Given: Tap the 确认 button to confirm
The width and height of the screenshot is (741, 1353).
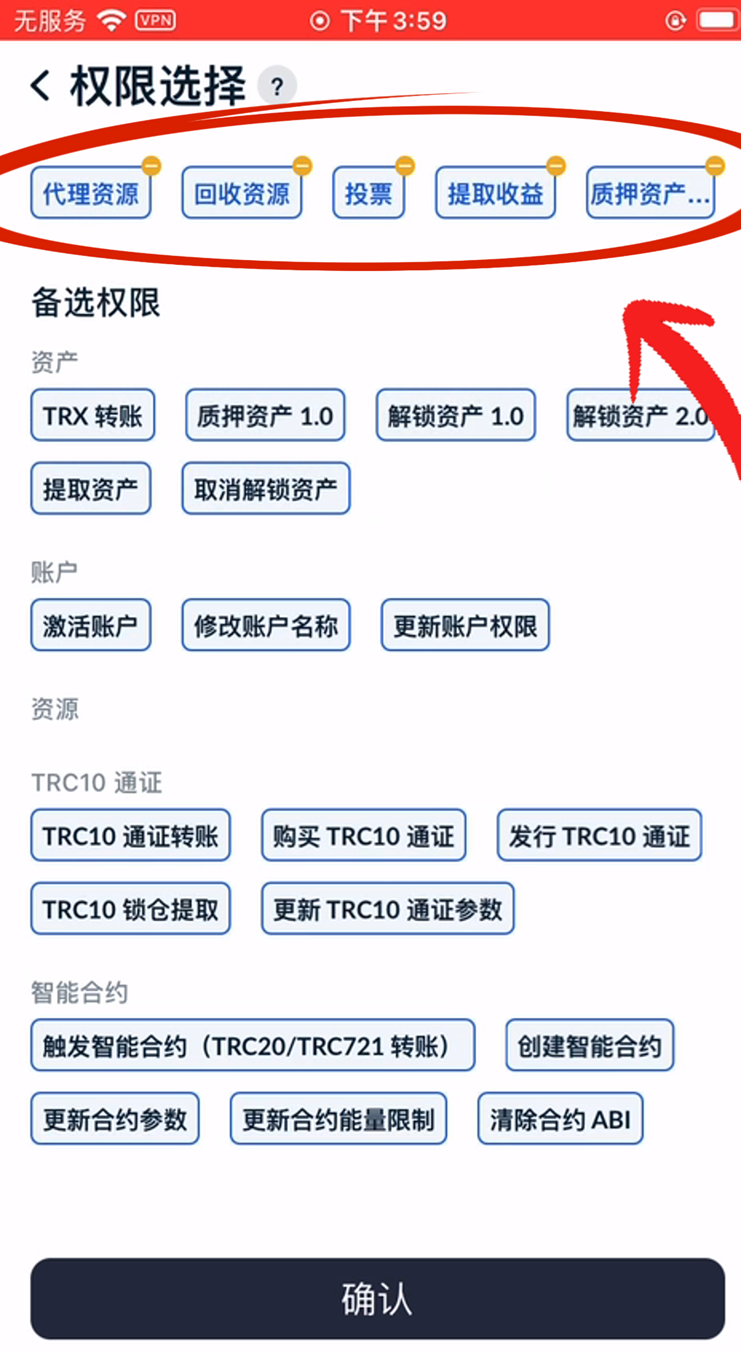Looking at the screenshot, I should 377,1298.
